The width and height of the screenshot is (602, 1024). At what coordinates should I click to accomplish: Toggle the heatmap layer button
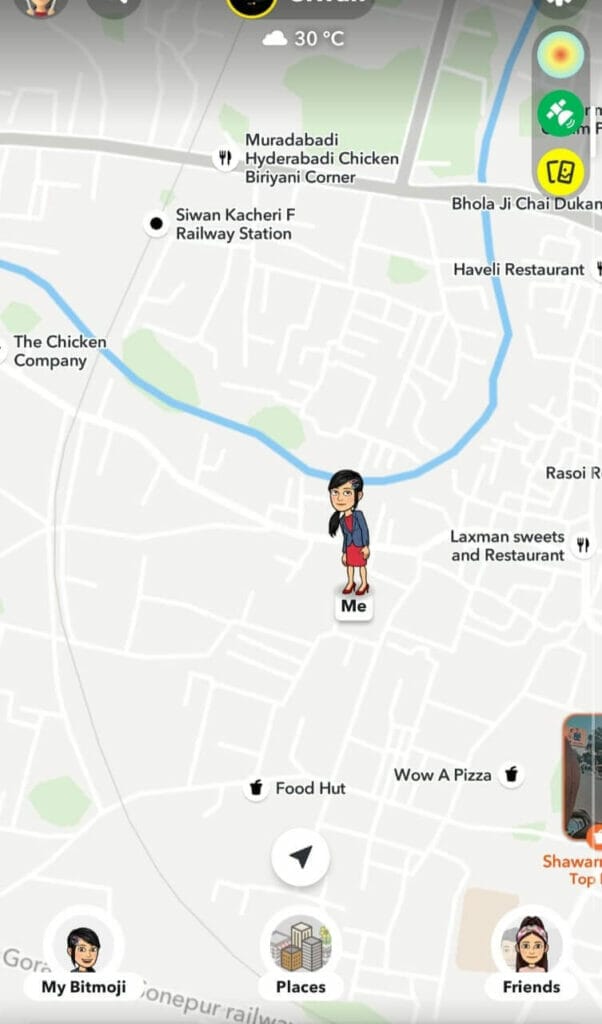pos(560,55)
